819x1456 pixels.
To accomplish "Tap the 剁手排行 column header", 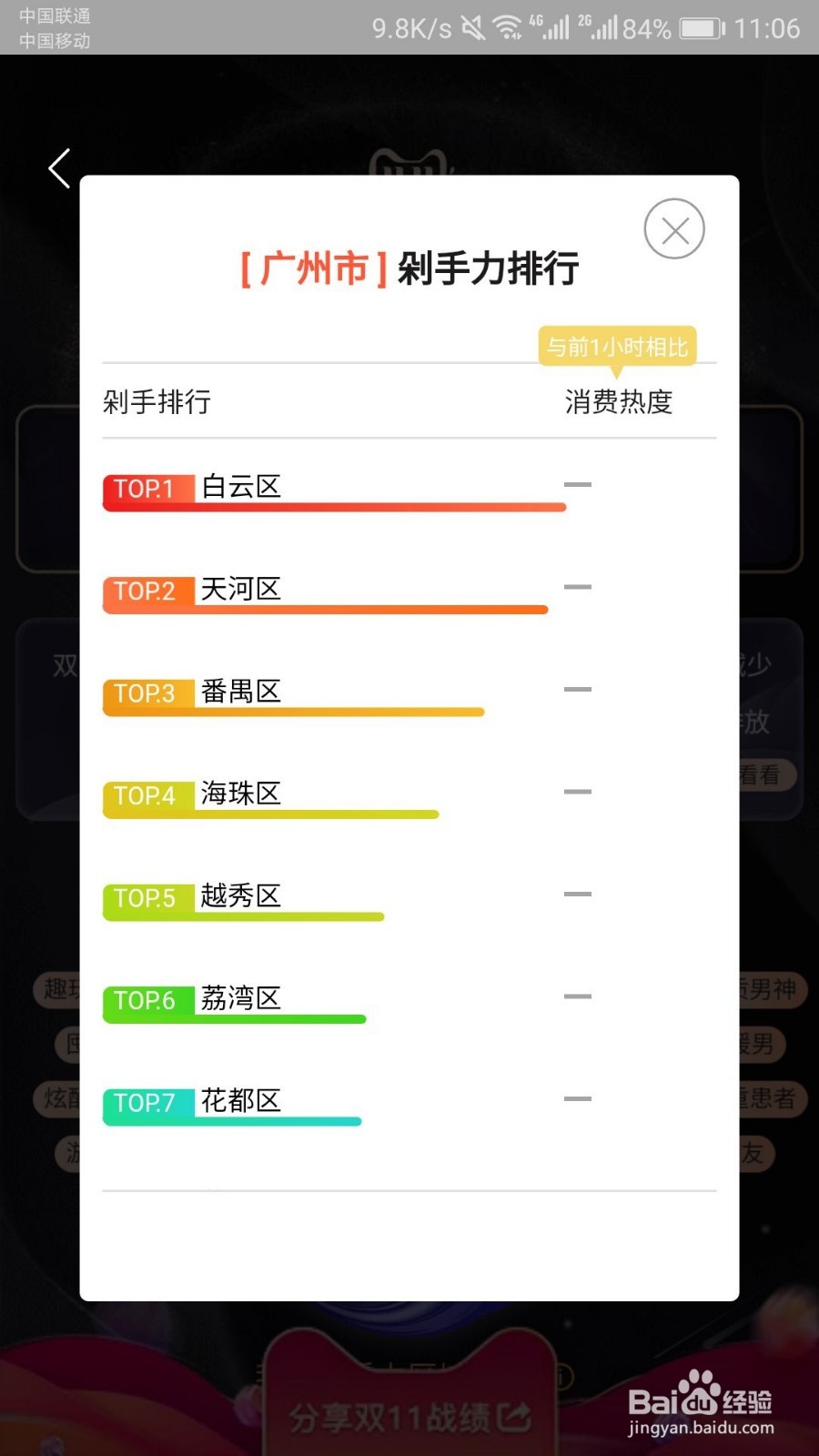I will 157,403.
